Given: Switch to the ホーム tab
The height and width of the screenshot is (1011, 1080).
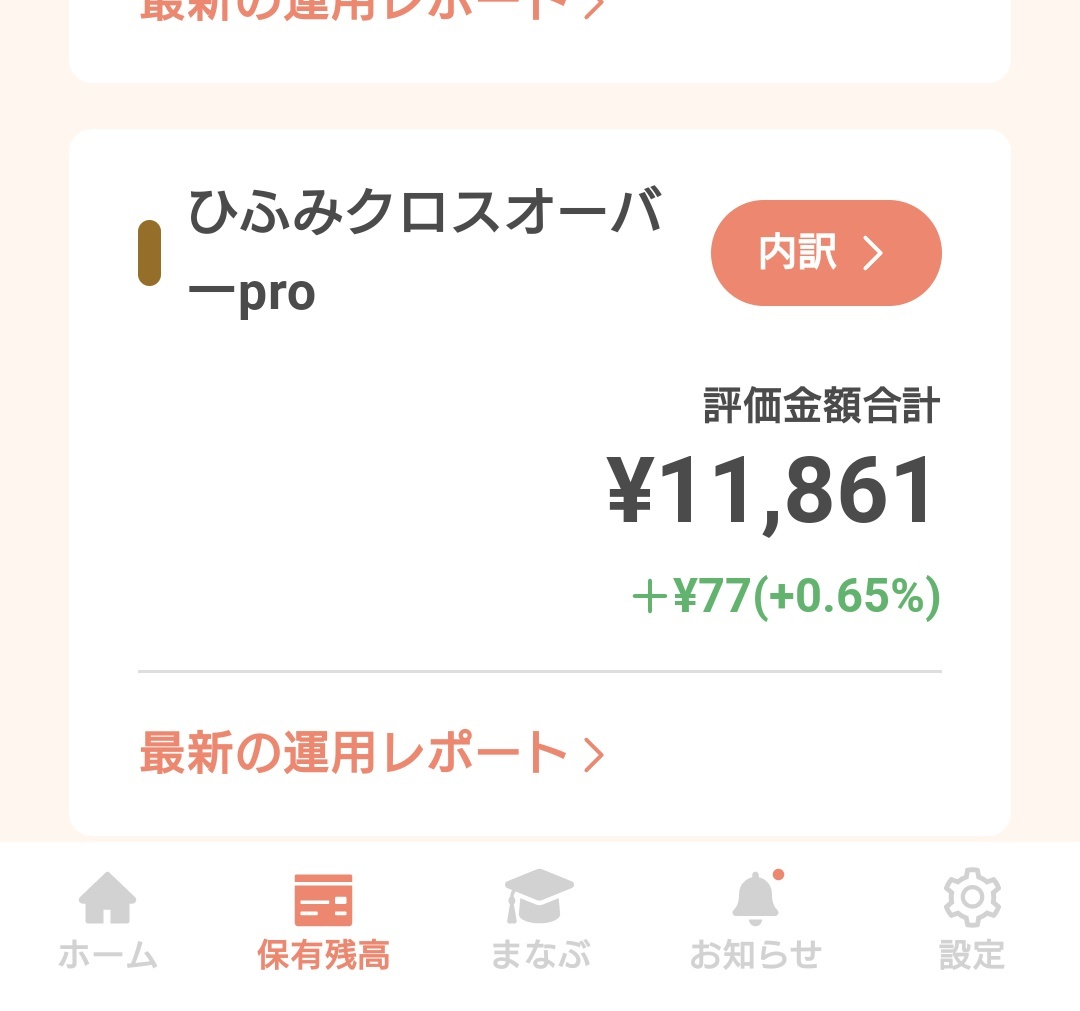Looking at the screenshot, I should (x=108, y=922).
